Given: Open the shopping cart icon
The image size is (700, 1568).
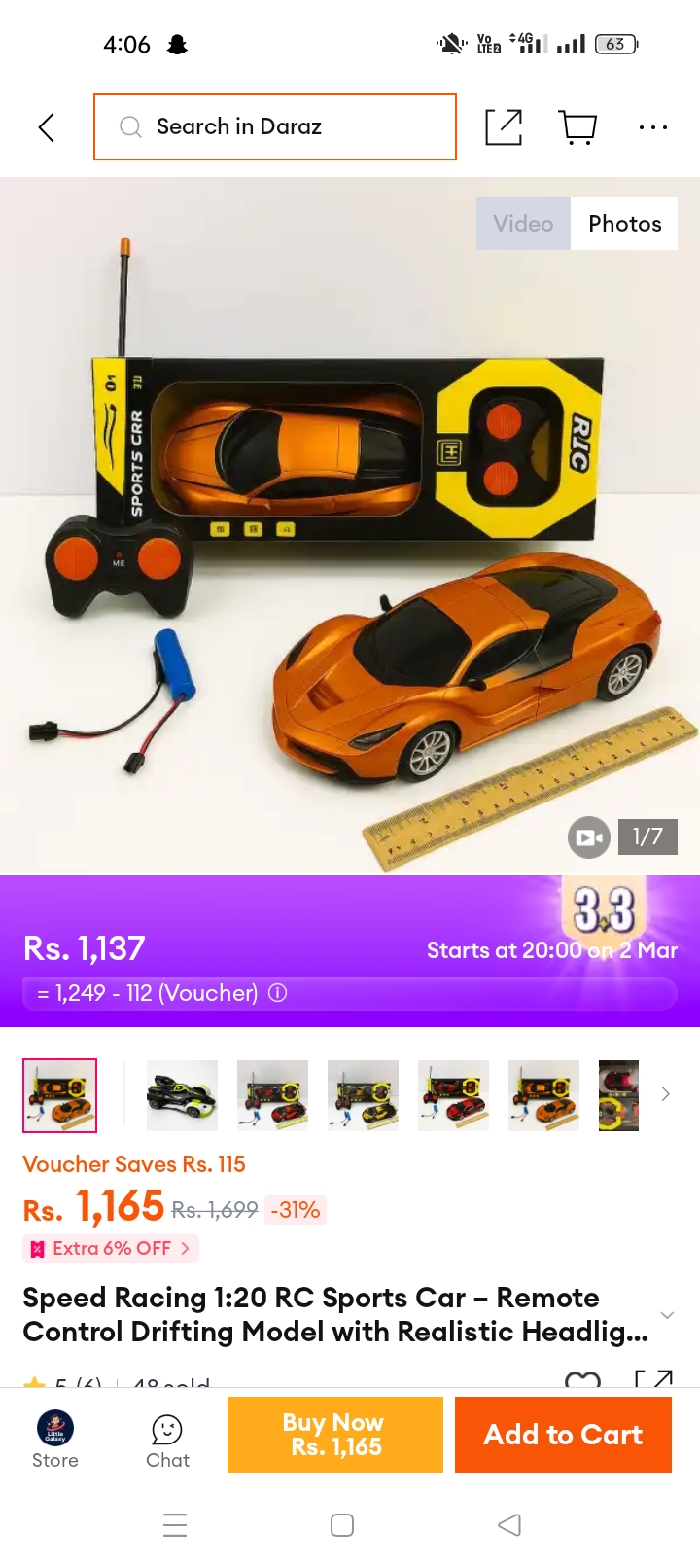Looking at the screenshot, I should [578, 127].
